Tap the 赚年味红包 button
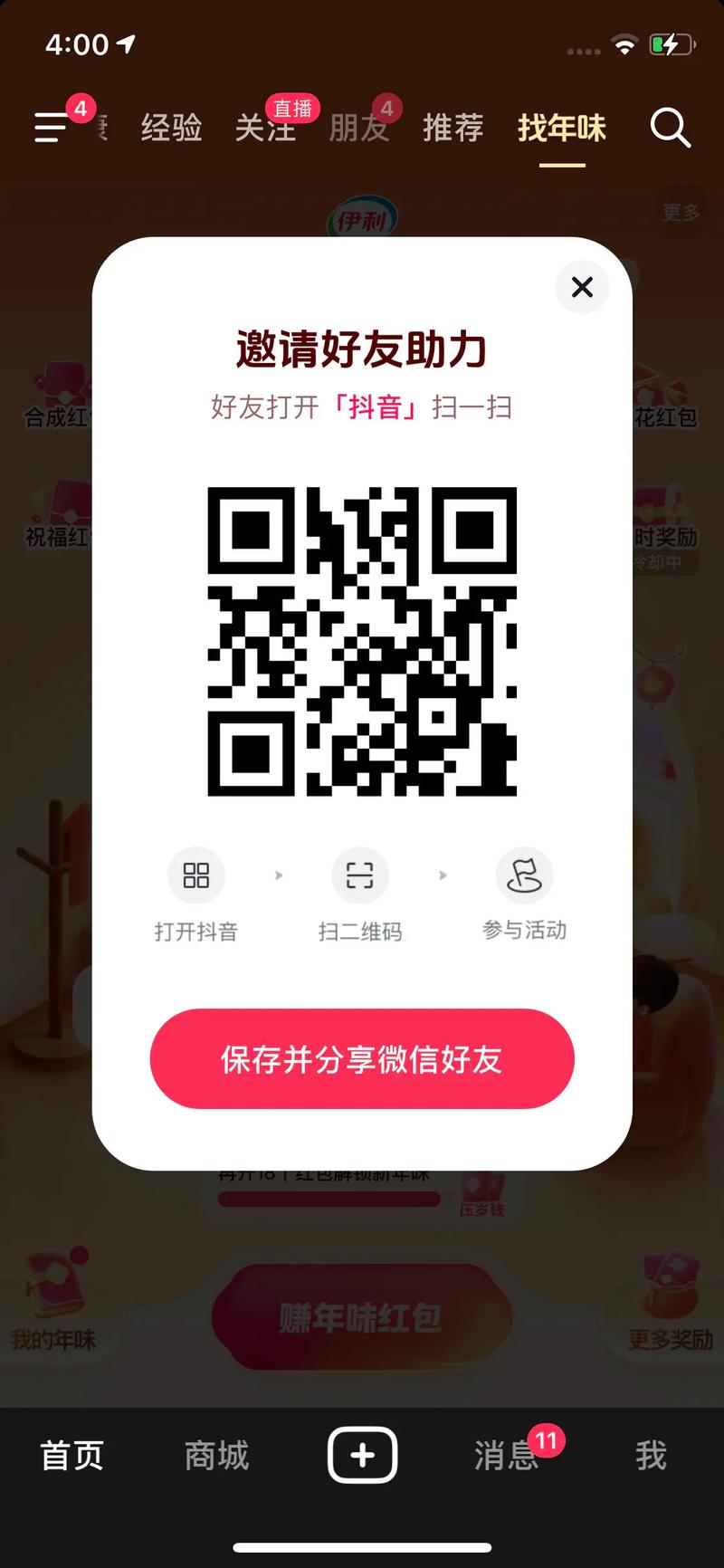The image size is (724, 1568). [362, 1315]
